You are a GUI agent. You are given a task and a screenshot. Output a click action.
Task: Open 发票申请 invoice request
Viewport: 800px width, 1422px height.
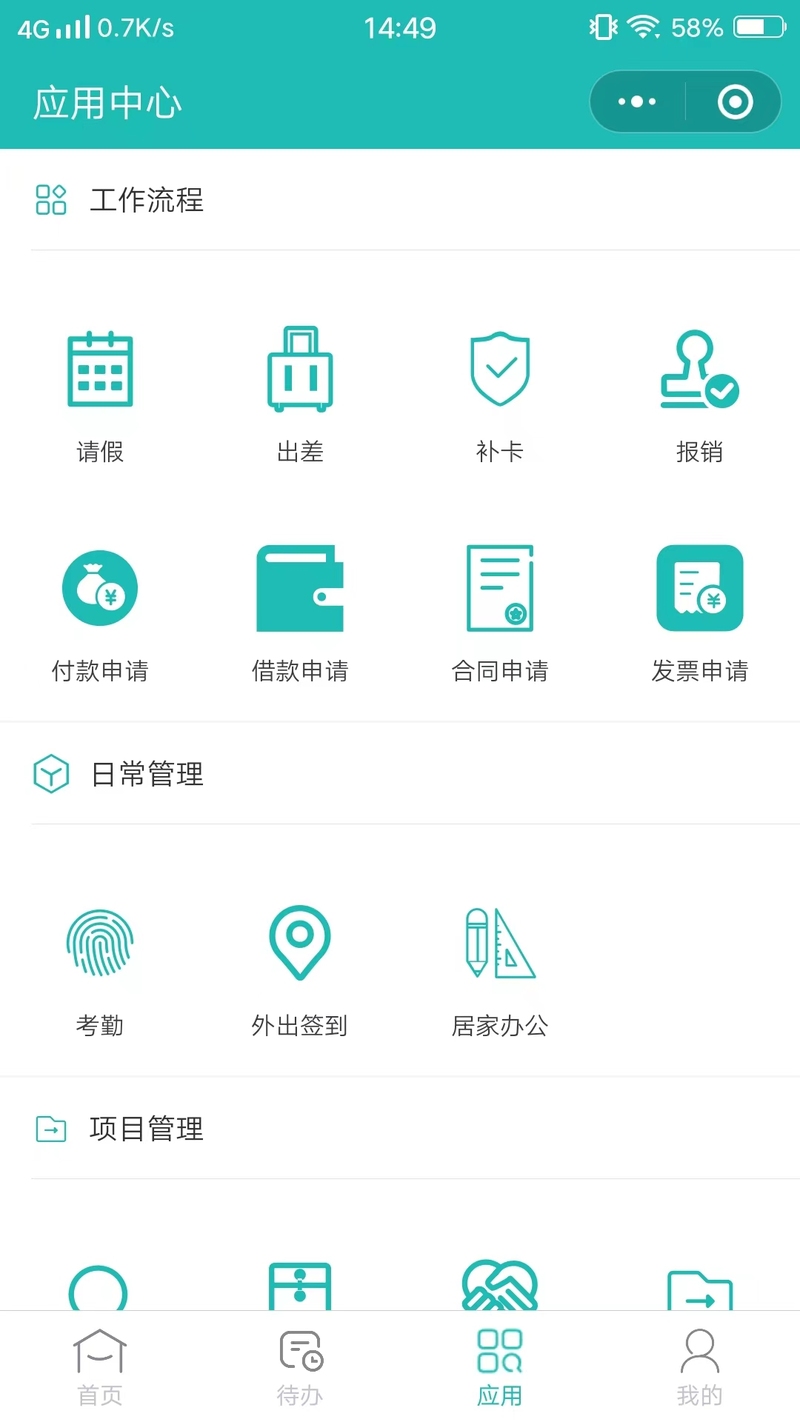coord(700,612)
